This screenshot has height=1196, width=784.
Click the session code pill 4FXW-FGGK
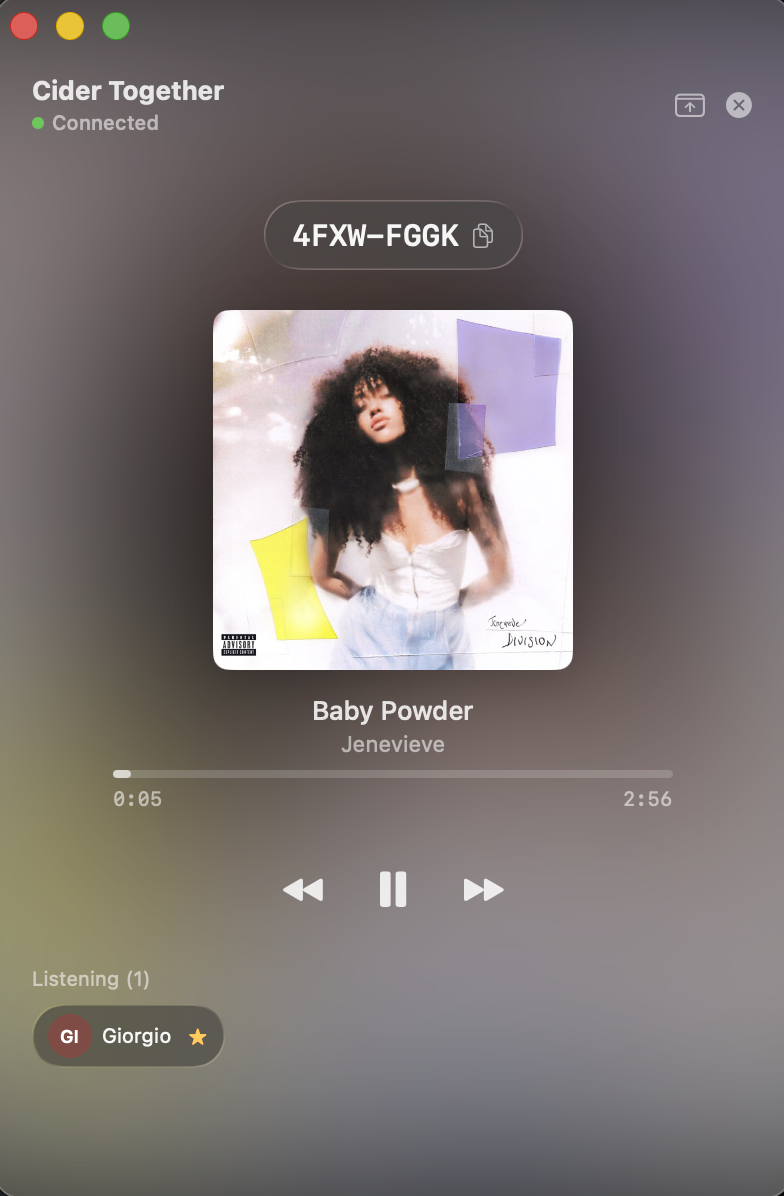coord(393,234)
